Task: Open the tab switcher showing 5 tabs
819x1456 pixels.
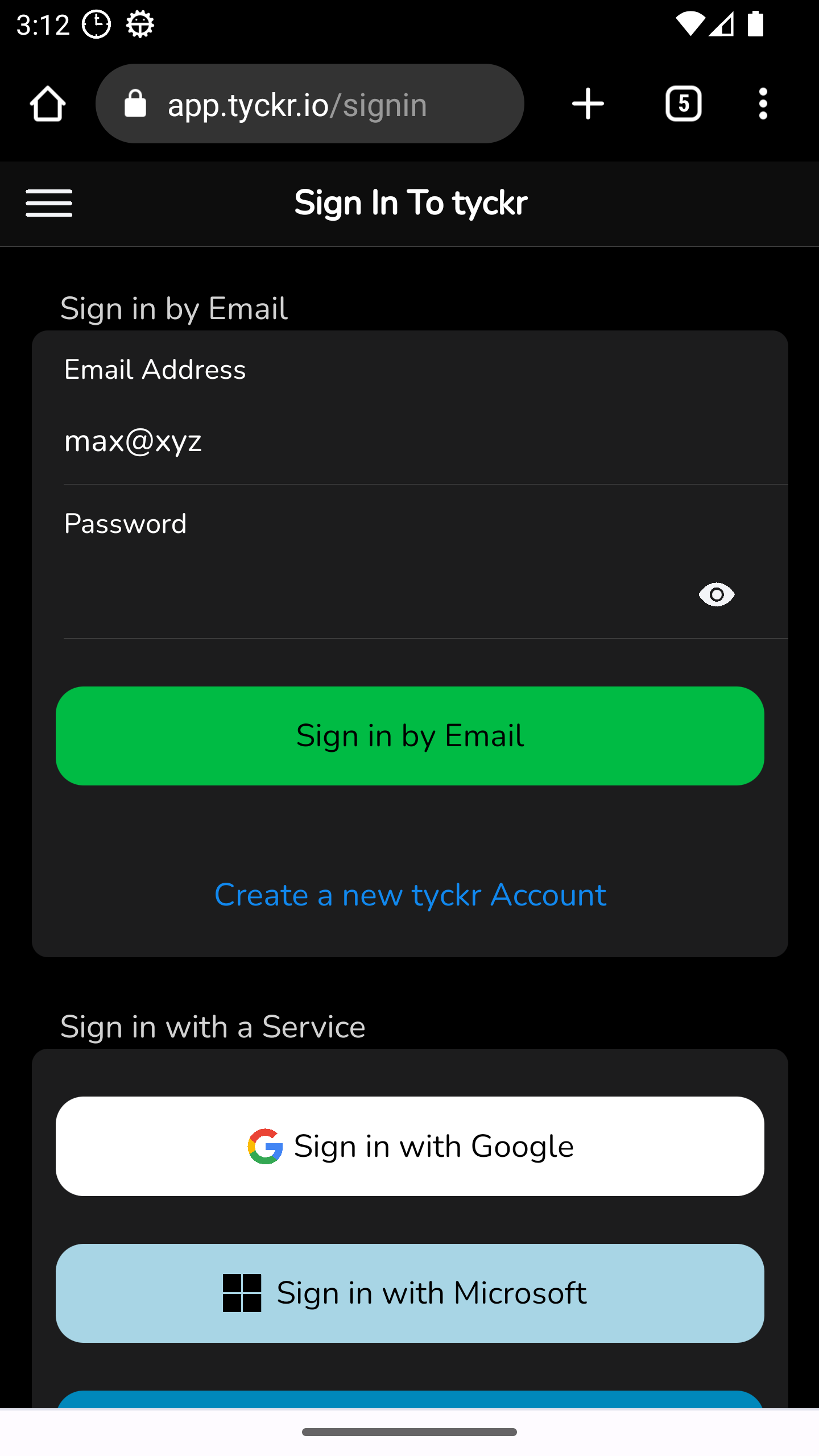Action: (684, 104)
